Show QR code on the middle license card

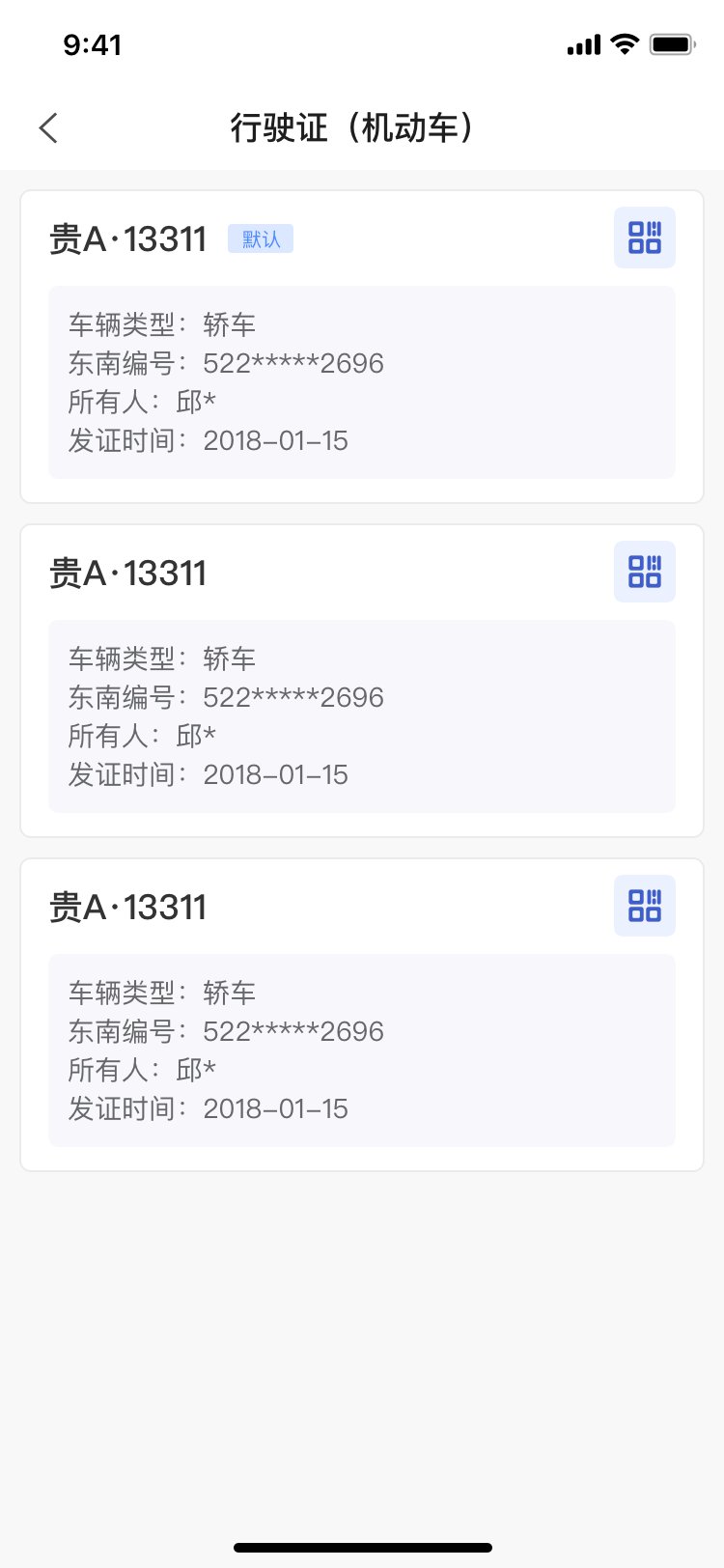pos(644,572)
